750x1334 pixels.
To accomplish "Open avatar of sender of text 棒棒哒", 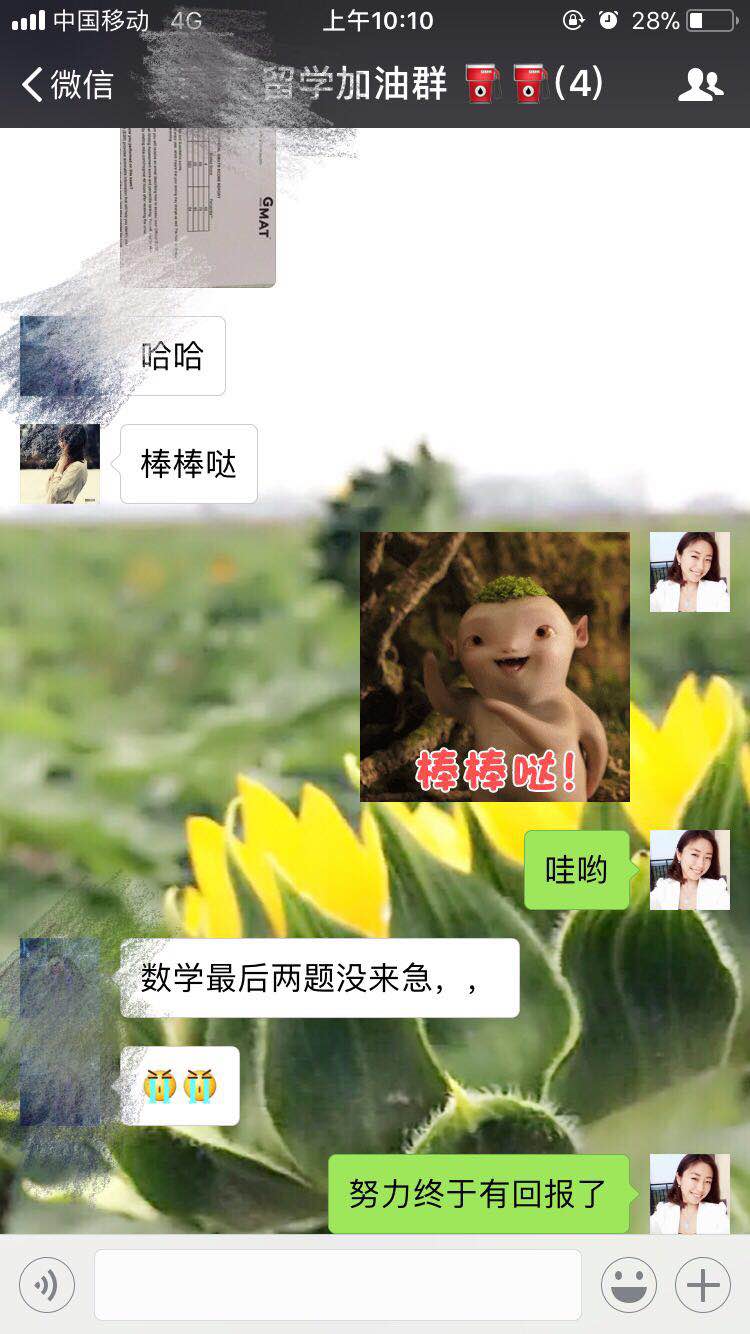I will (x=60, y=464).
